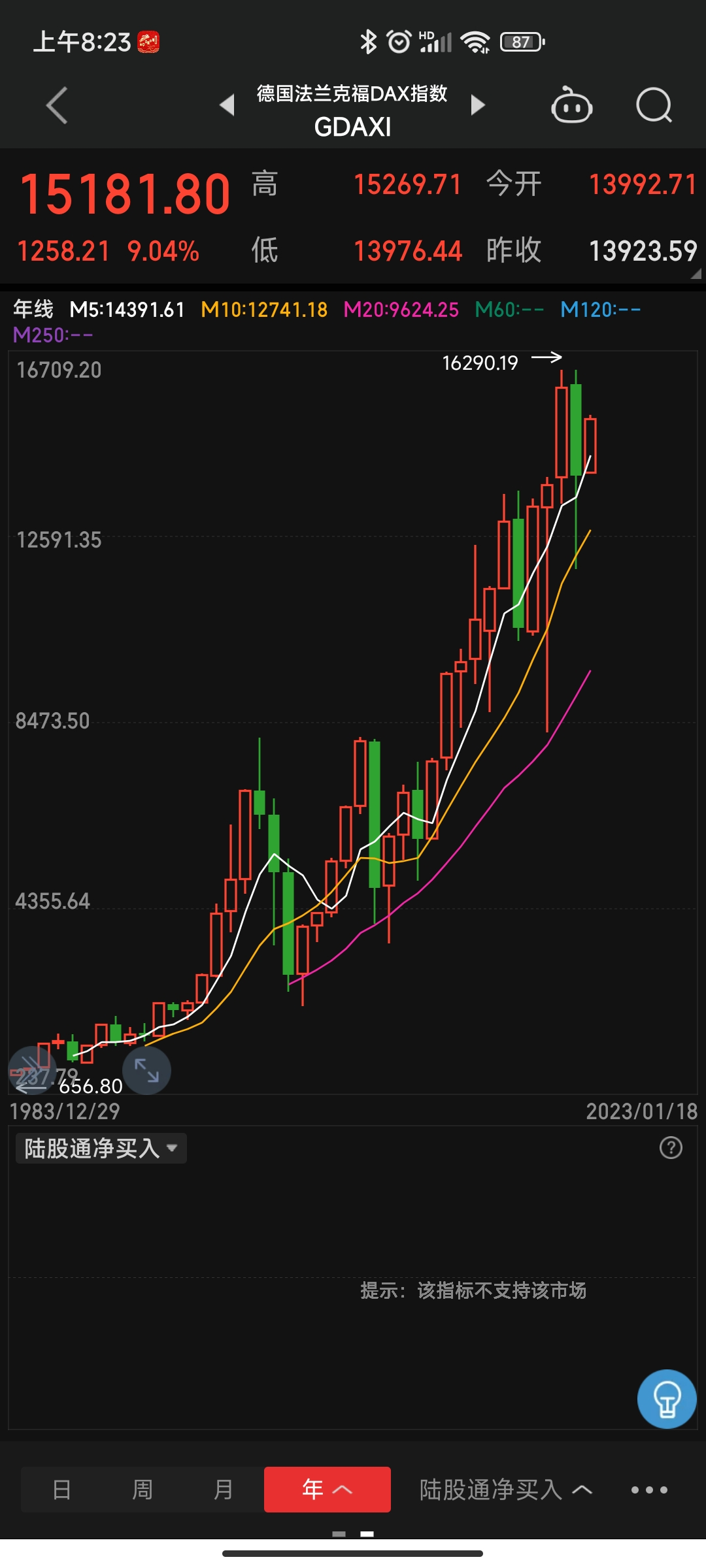
Task: Open the 陆股通净买入 indicator dropdown
Action: pos(101,1148)
